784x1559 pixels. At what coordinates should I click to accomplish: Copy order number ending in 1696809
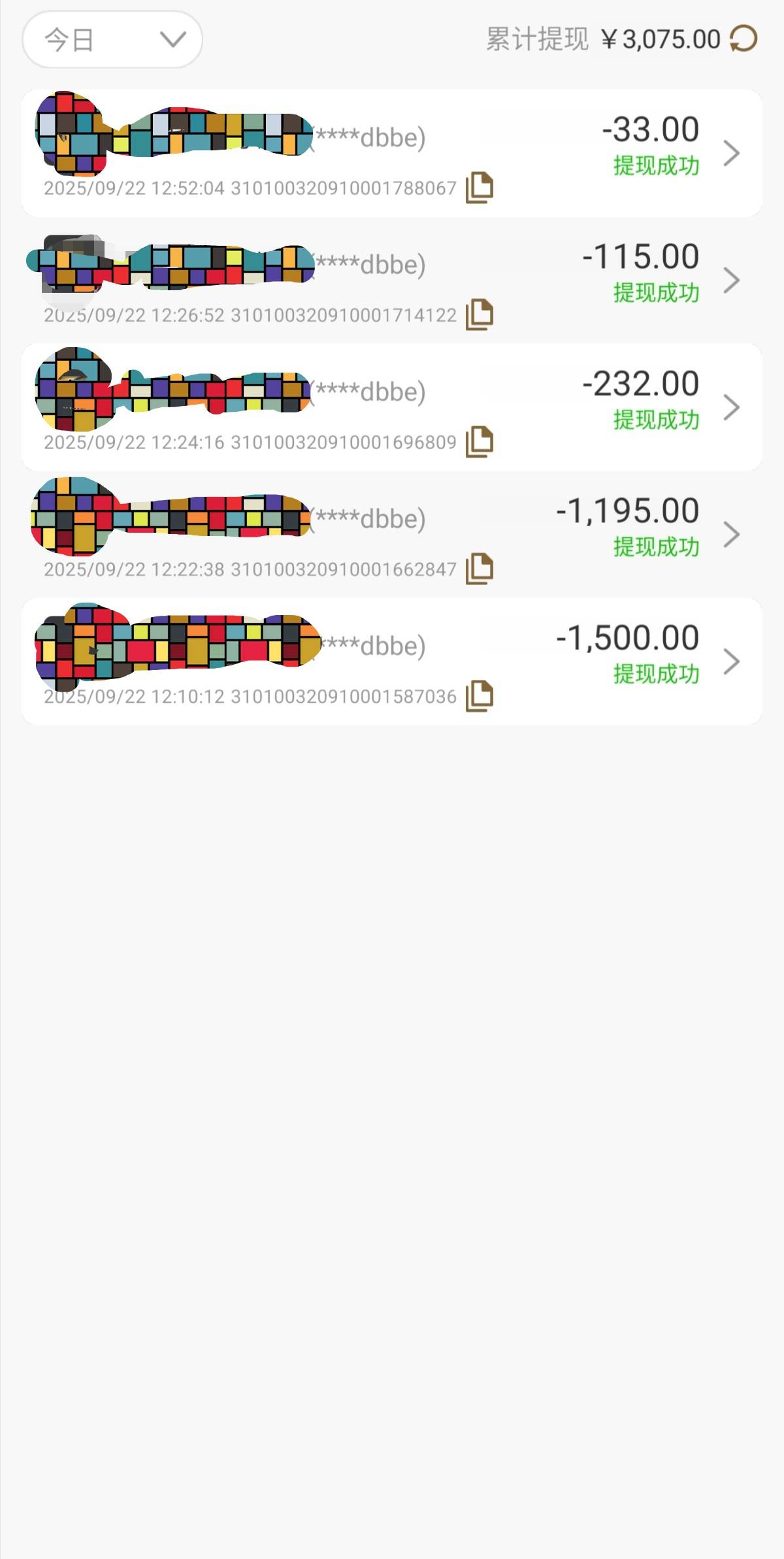(x=480, y=442)
